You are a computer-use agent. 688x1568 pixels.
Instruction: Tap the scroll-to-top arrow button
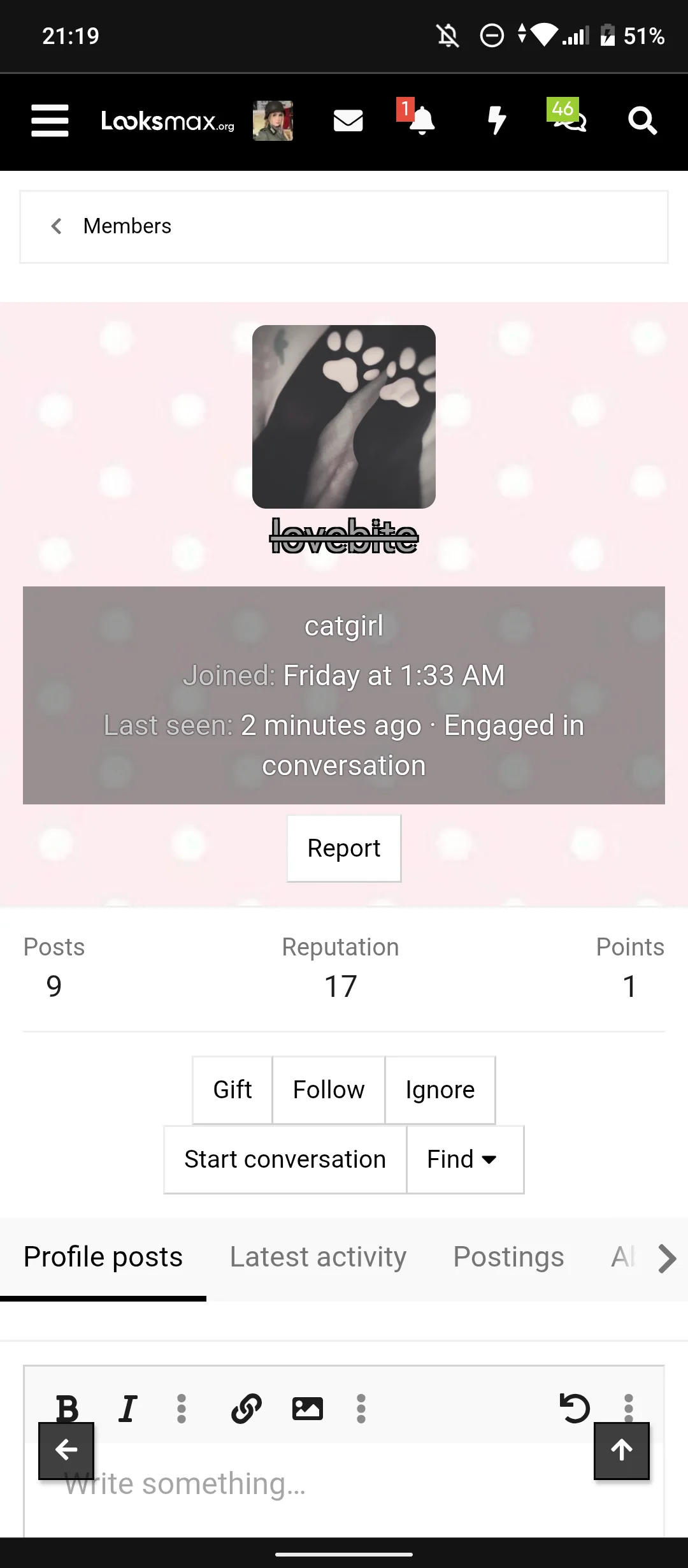click(x=622, y=1450)
